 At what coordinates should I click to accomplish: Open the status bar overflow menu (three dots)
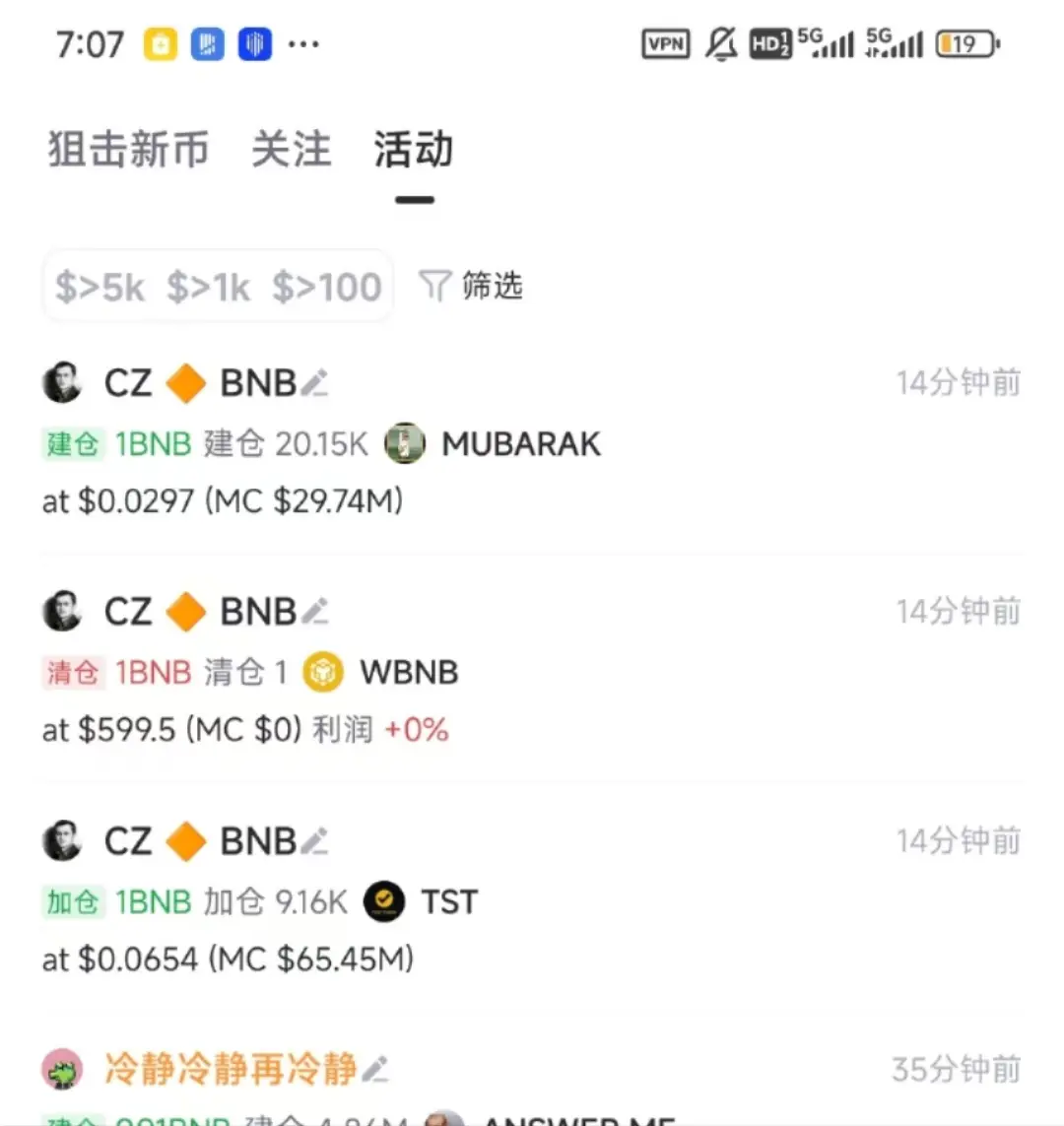pyautogui.click(x=304, y=44)
